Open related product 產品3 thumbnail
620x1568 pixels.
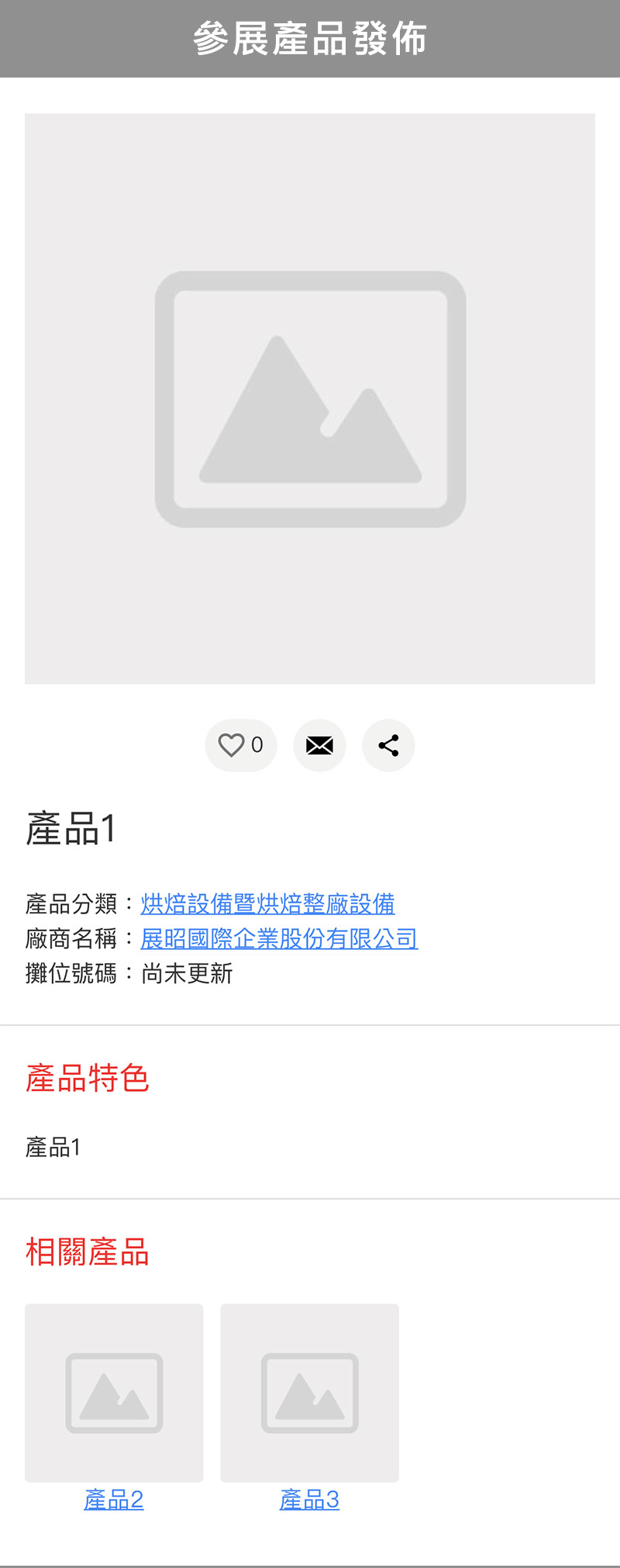[x=309, y=1393]
